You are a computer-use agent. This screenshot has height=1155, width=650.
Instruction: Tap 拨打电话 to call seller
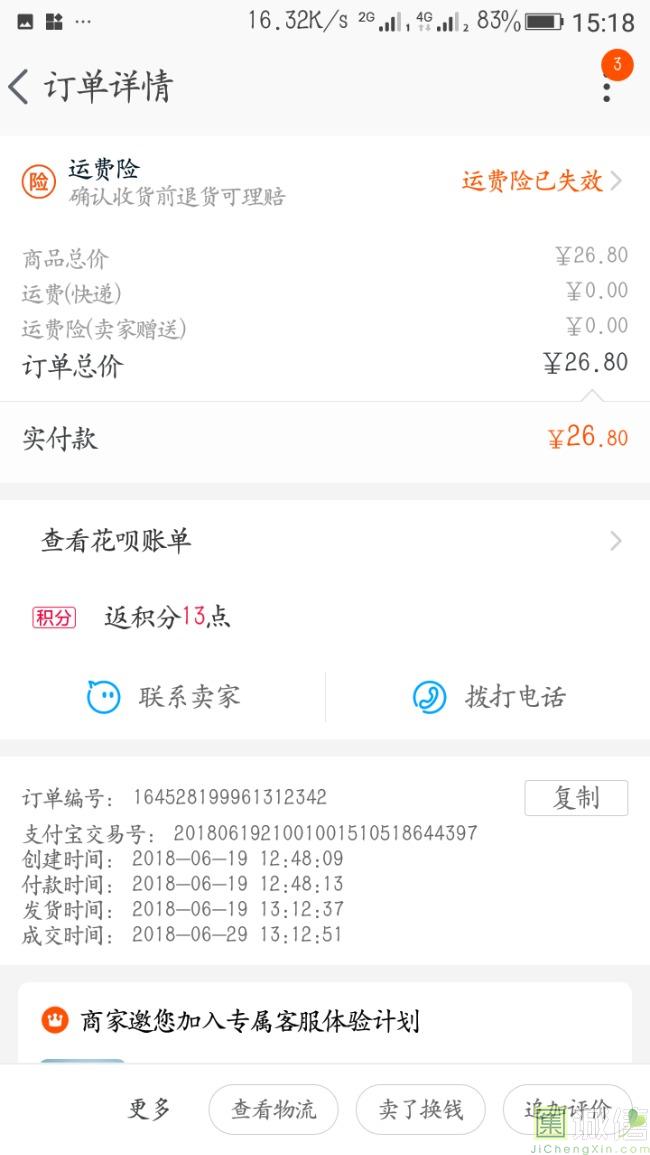click(x=489, y=697)
